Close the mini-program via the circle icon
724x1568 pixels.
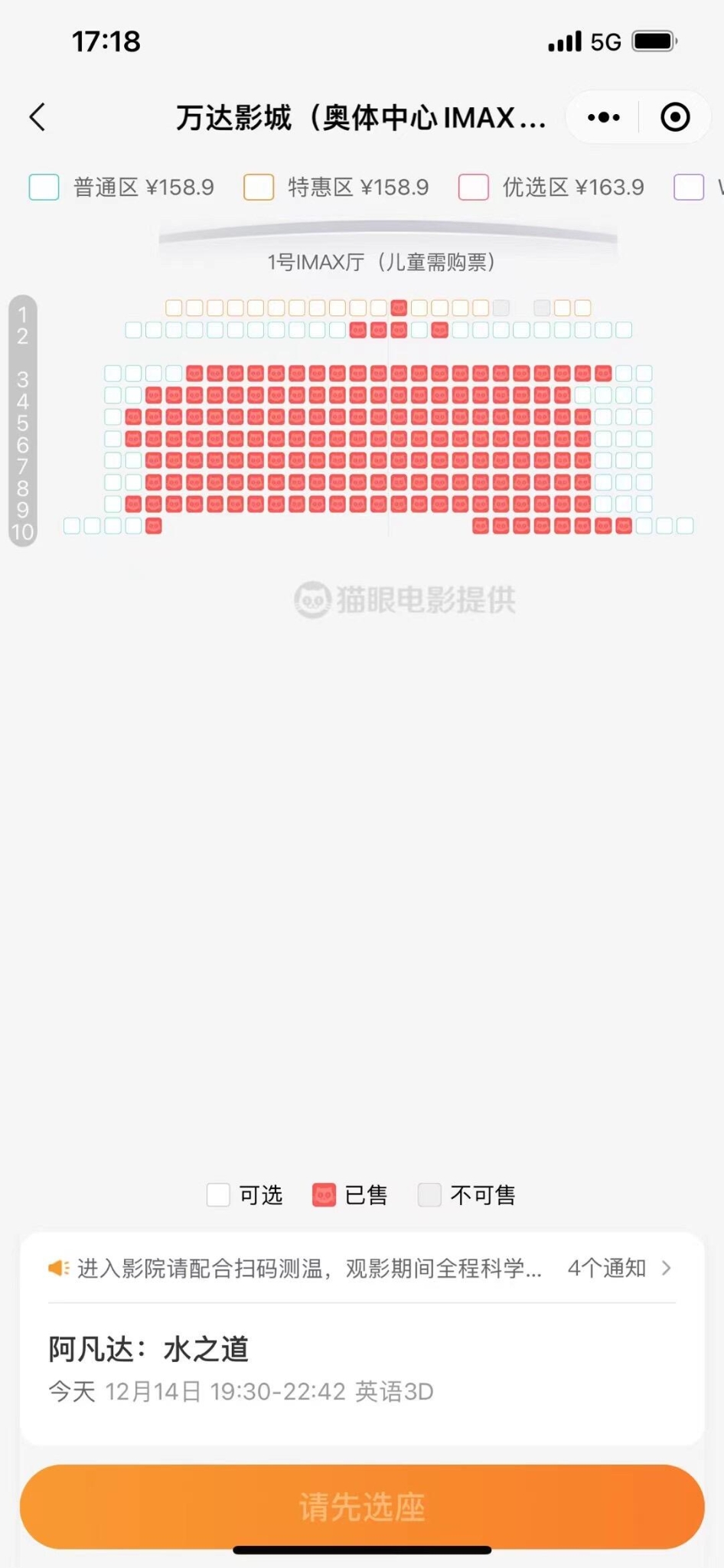pyautogui.click(x=675, y=117)
